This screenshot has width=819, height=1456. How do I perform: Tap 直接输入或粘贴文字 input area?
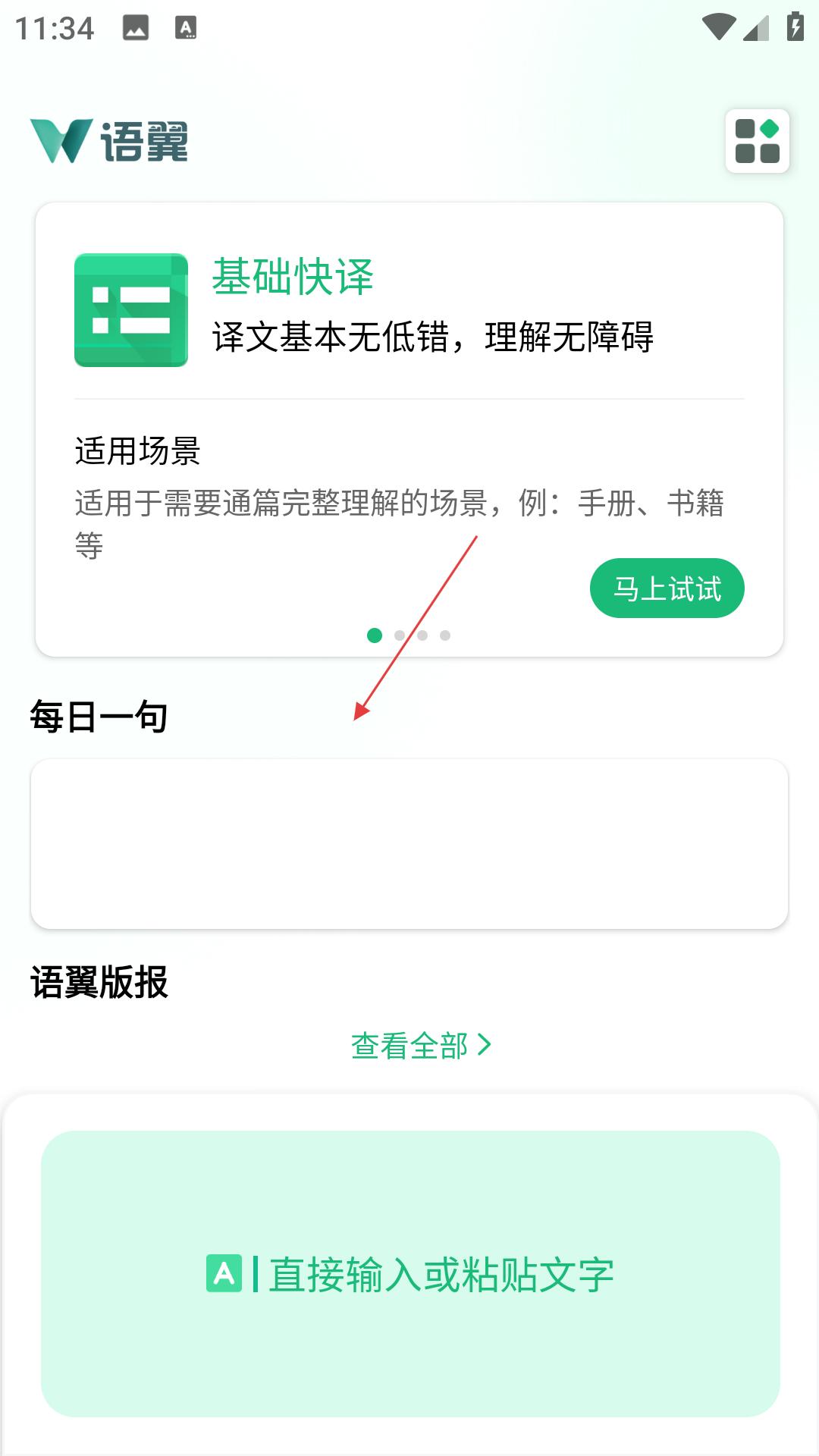coord(410,1274)
